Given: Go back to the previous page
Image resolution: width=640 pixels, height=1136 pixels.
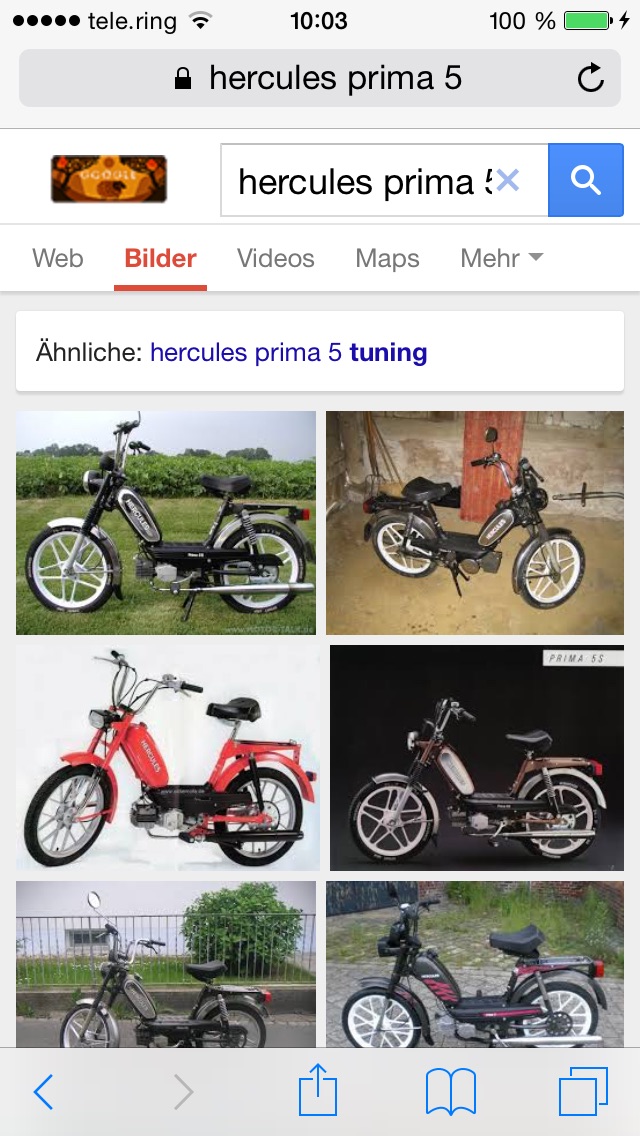Looking at the screenshot, I should coord(44,1091).
